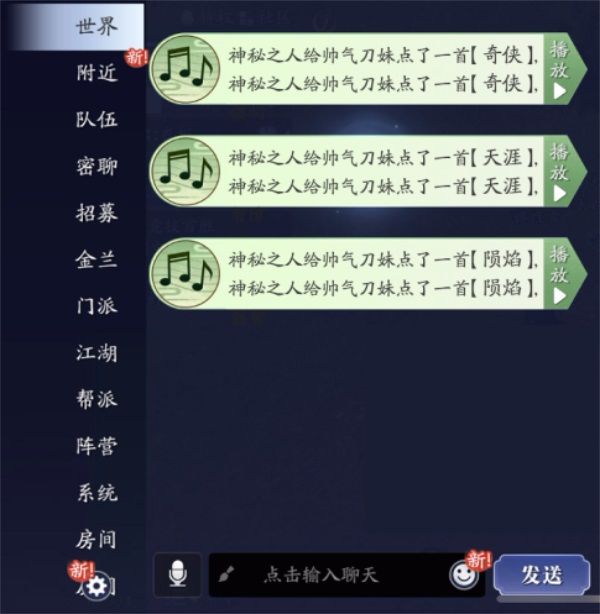Go to the 招募 channel

click(x=96, y=213)
